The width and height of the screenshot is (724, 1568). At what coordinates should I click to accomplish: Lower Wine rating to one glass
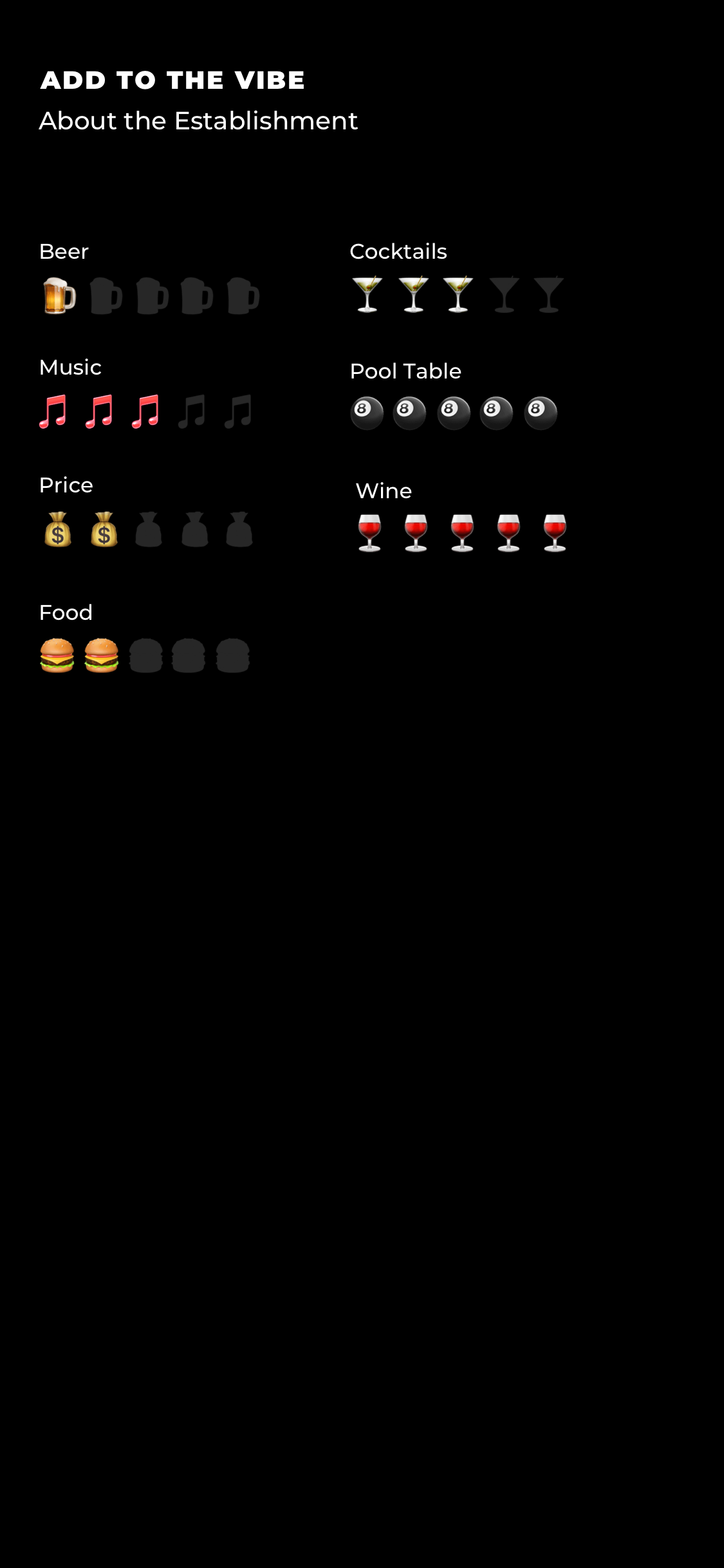tap(369, 533)
